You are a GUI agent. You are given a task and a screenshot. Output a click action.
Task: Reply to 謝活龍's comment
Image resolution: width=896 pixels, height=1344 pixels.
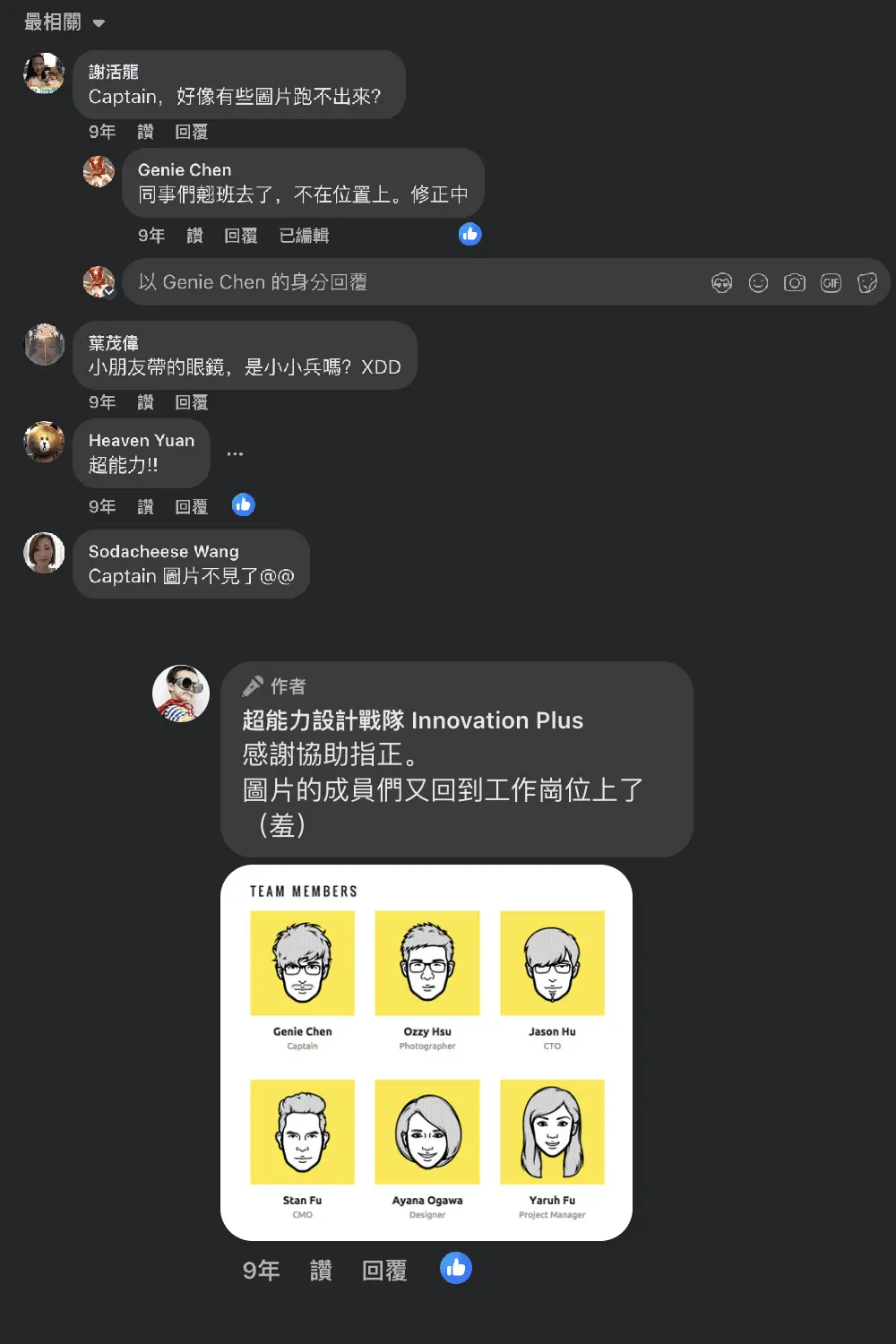click(191, 132)
